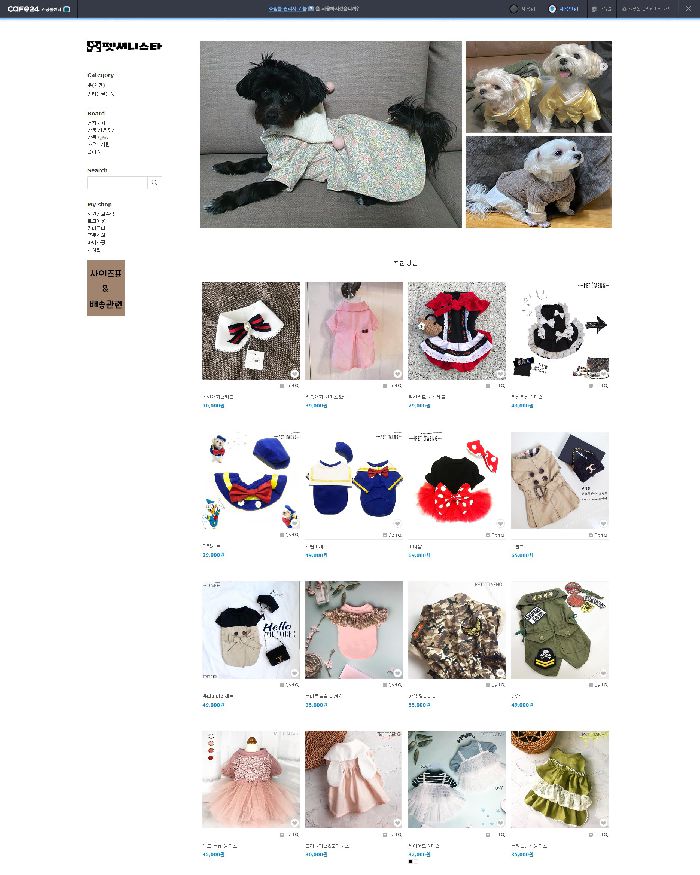Open the olive green ruffle dress product
This screenshot has width=700, height=875.
click(x=559, y=780)
